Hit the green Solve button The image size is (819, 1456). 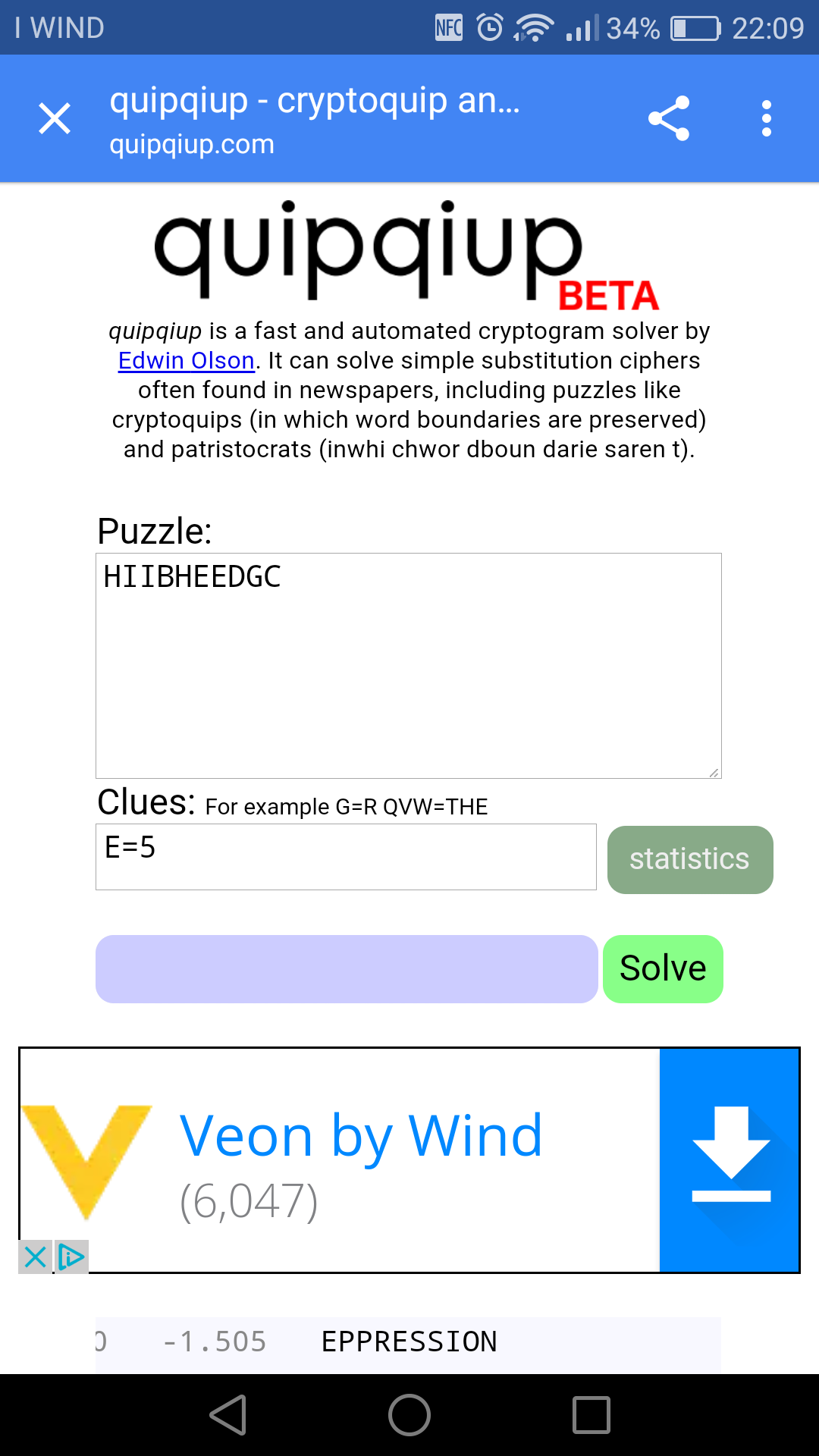click(x=663, y=968)
